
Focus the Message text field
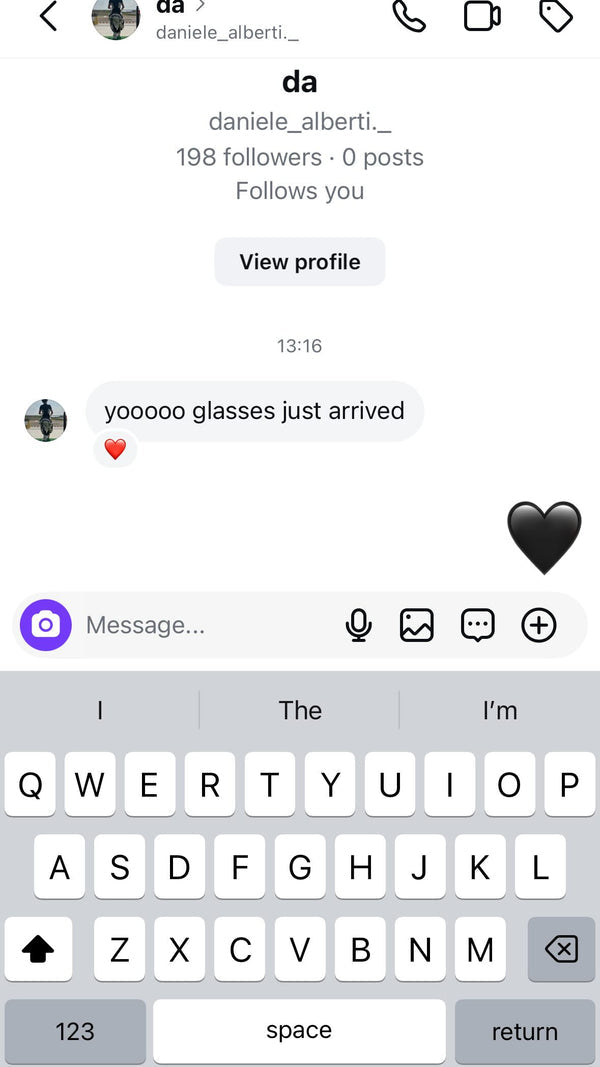pos(200,625)
